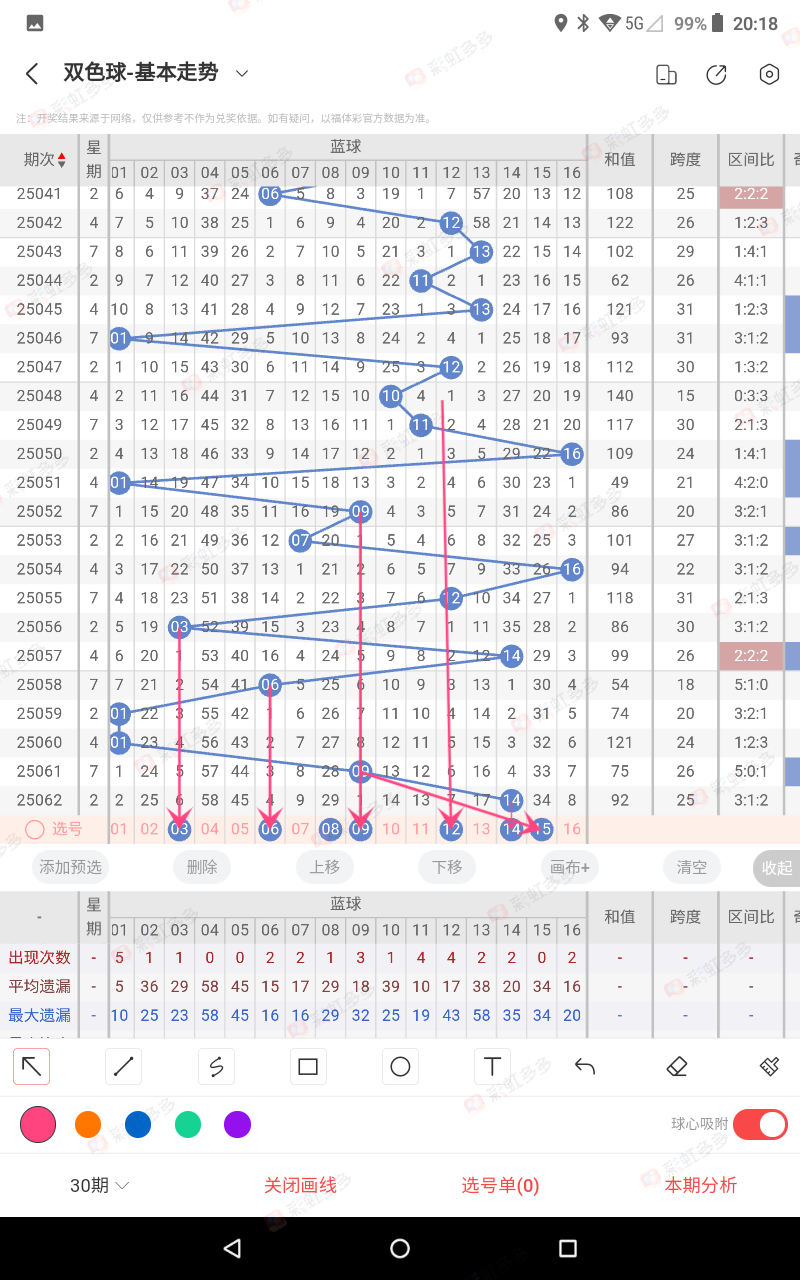Image resolution: width=800 pixels, height=1280 pixels.
Task: Open the share icon in the header
Action: coord(716,75)
